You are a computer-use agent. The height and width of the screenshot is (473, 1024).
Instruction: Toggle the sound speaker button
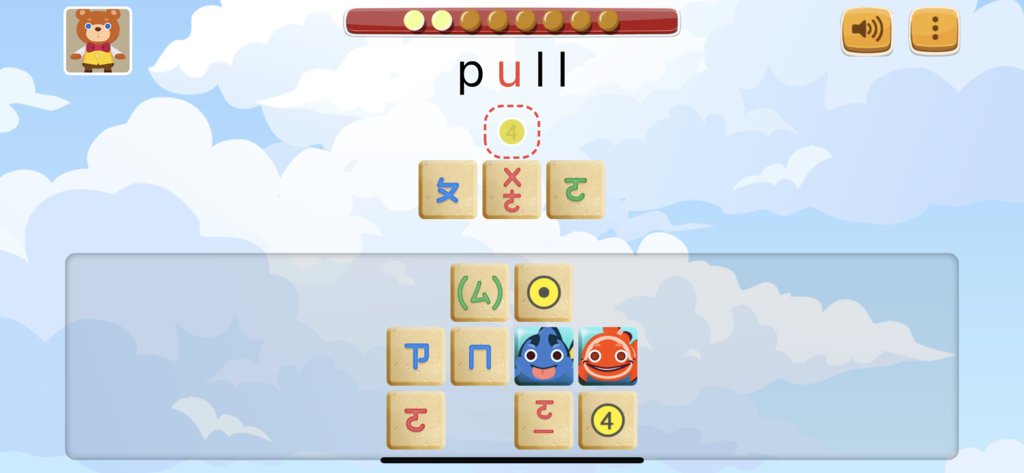pos(866,31)
